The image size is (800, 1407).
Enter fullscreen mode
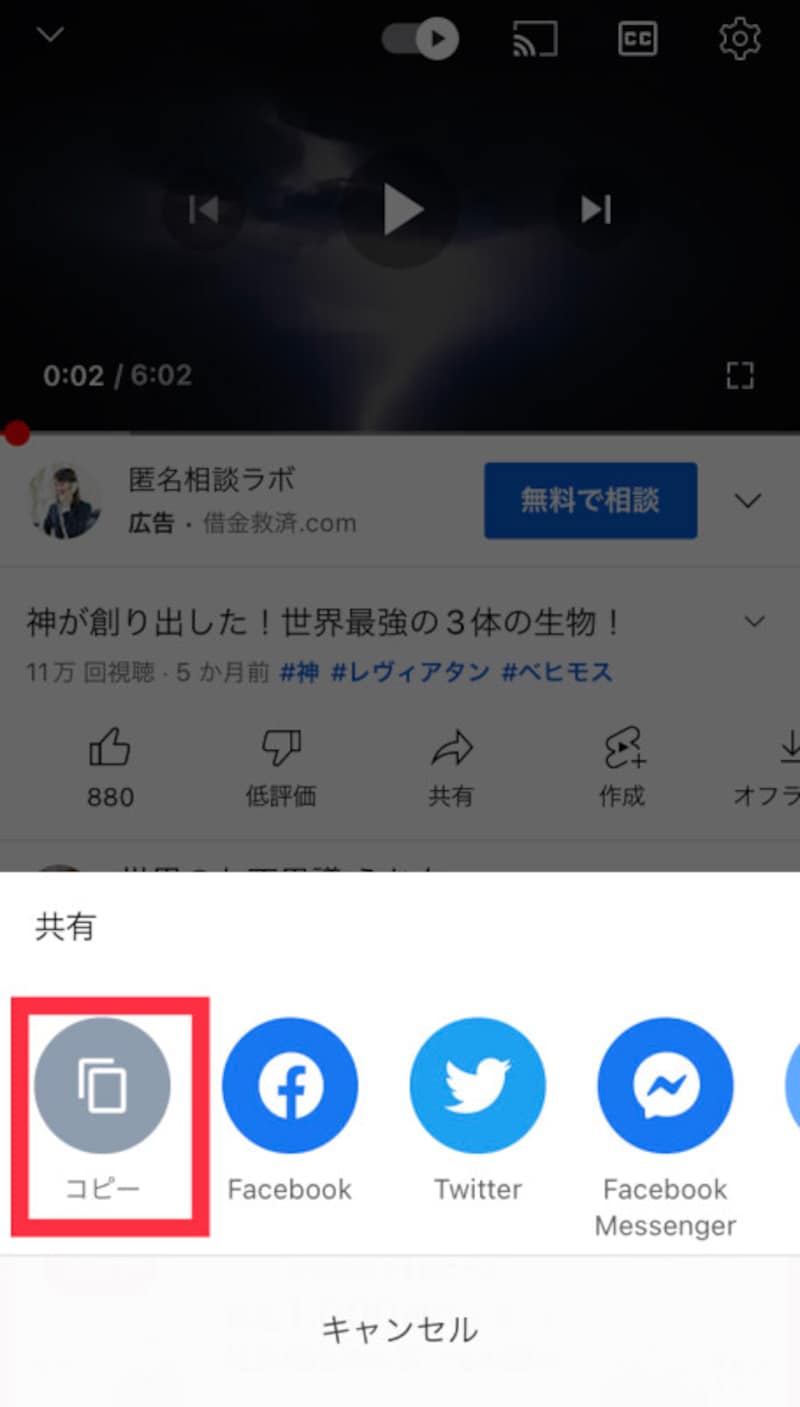[740, 376]
